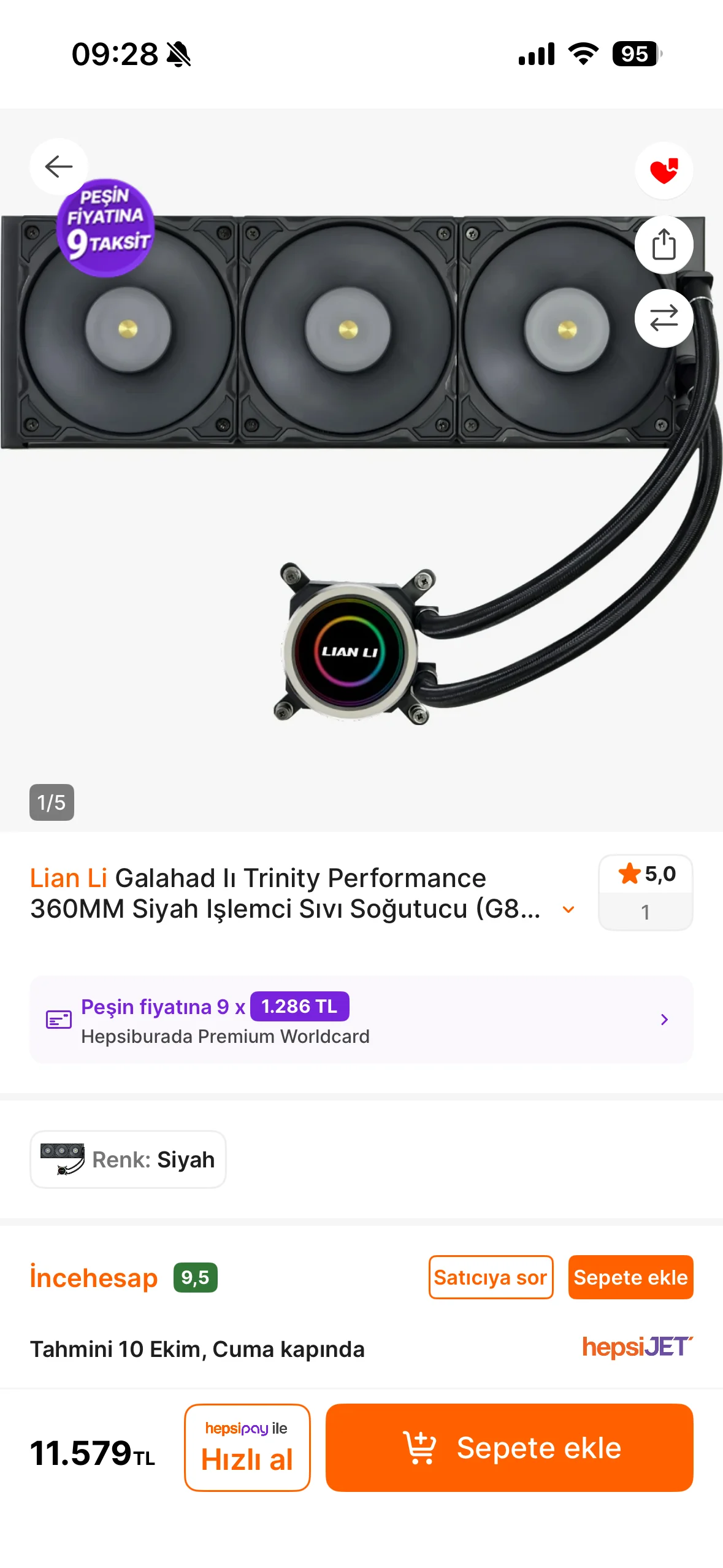Tap Sepete ekle next to İncehesap

(630, 1277)
